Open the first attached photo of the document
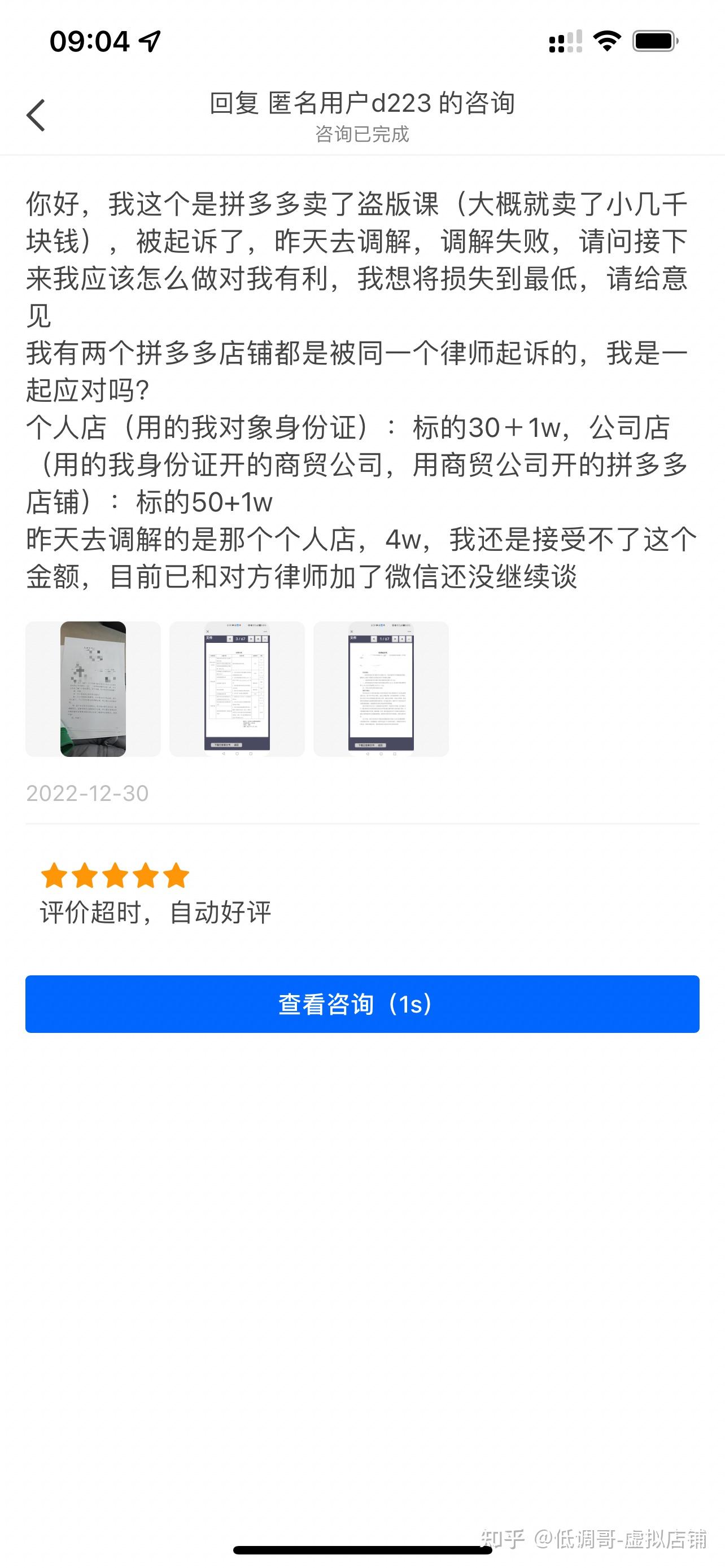The width and height of the screenshot is (725, 1568). (93, 689)
